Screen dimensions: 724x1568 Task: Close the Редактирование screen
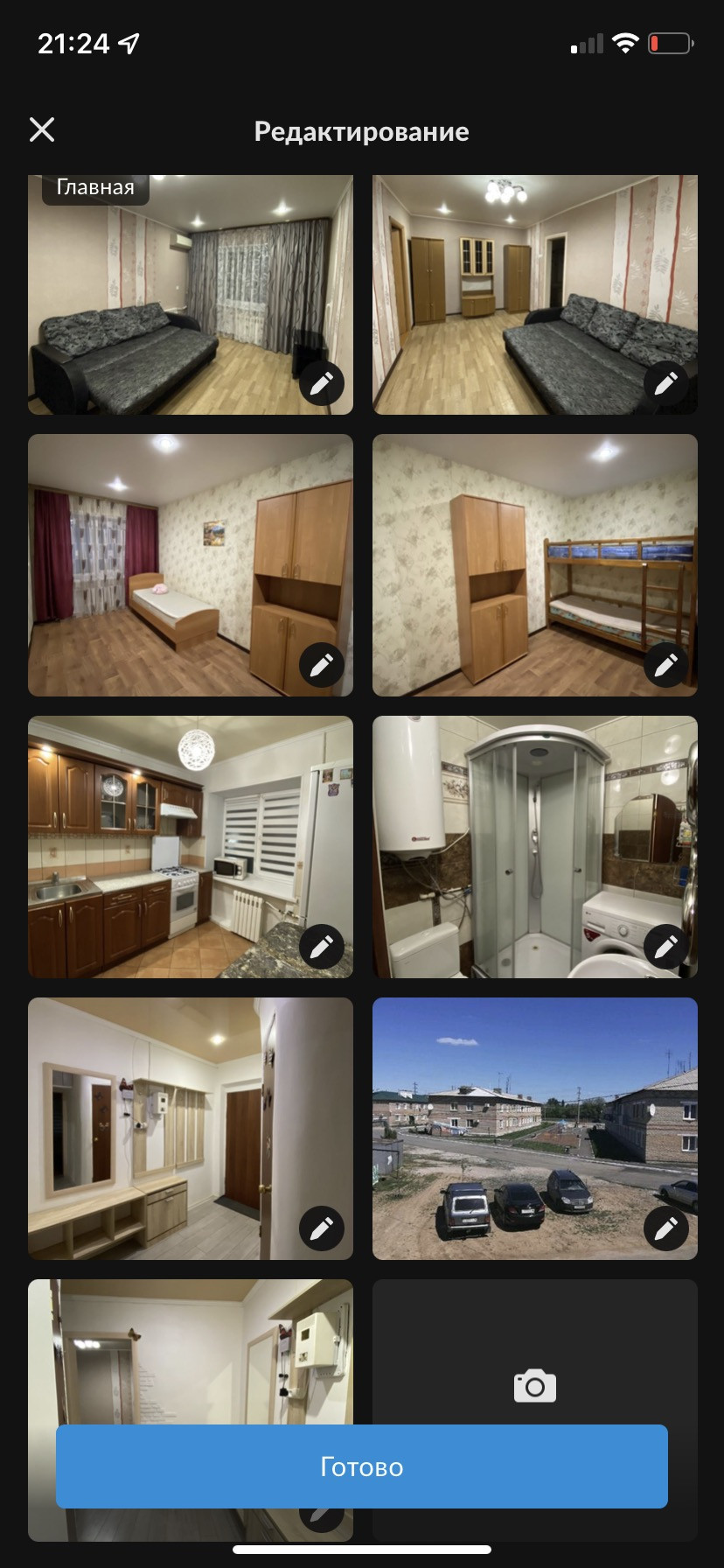click(x=42, y=130)
